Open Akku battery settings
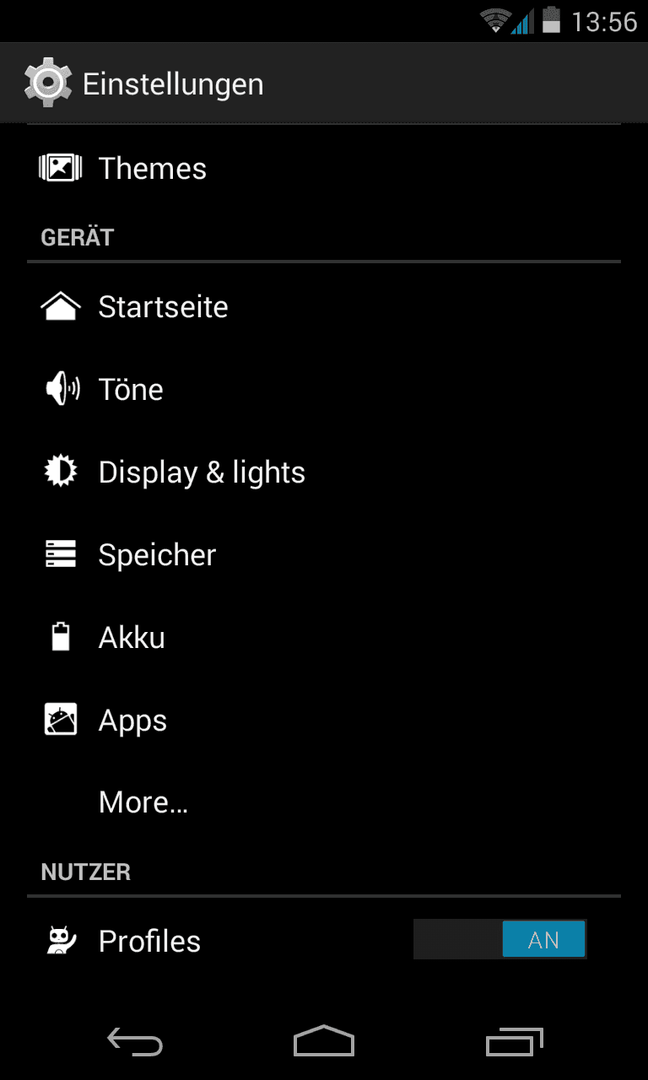The image size is (648, 1080). coord(324,638)
